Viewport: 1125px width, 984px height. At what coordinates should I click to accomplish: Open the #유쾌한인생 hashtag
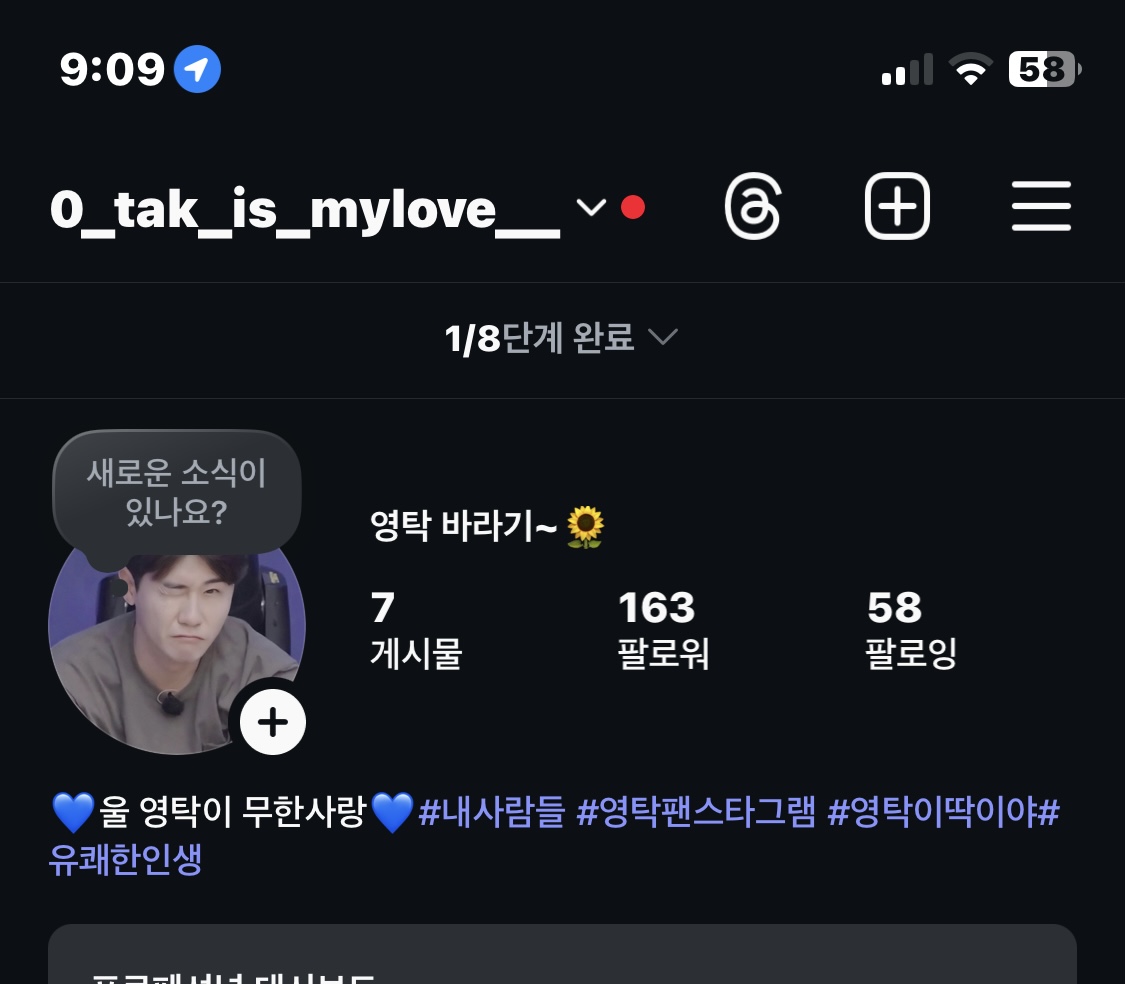pos(125,859)
